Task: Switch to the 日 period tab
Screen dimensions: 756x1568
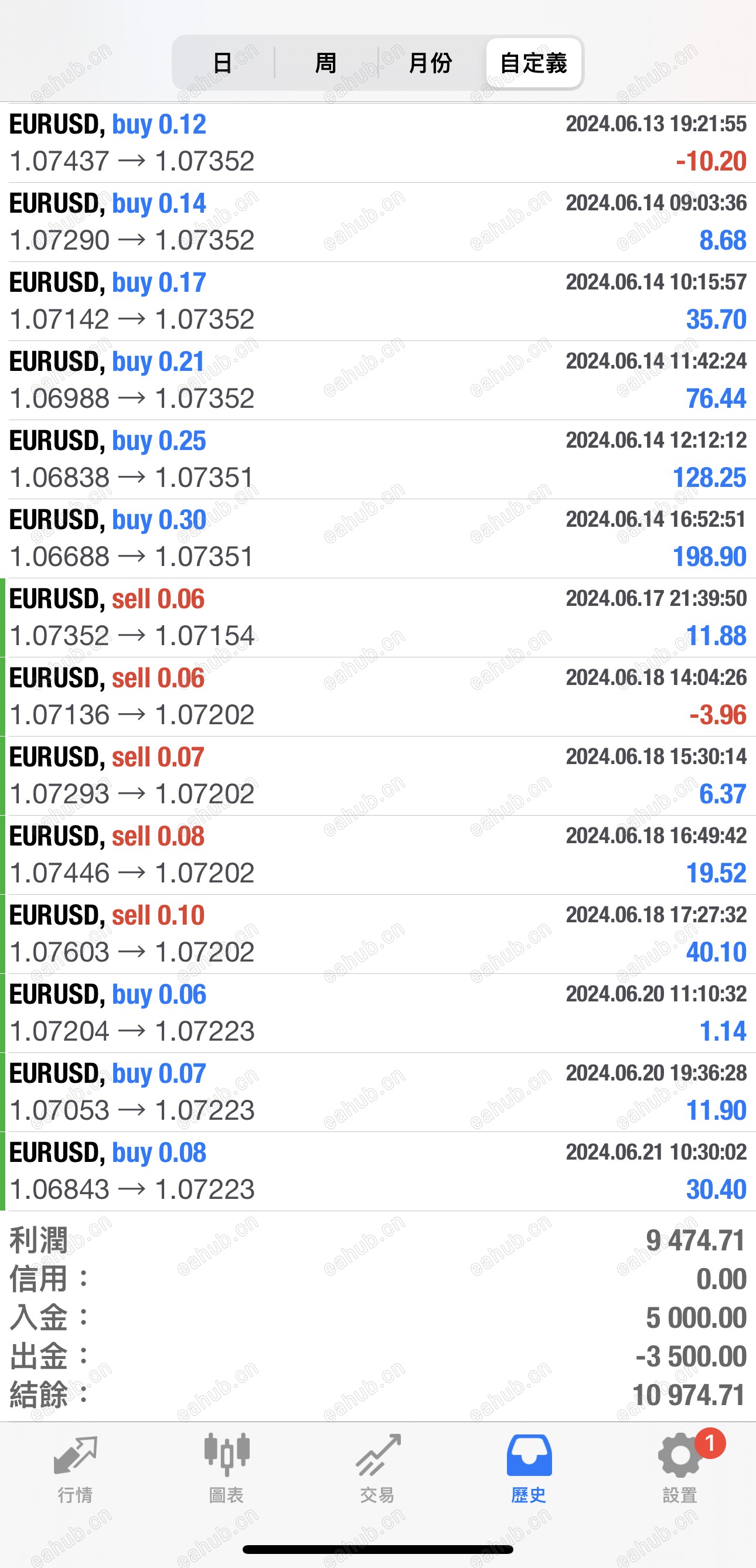Action: coord(223,63)
